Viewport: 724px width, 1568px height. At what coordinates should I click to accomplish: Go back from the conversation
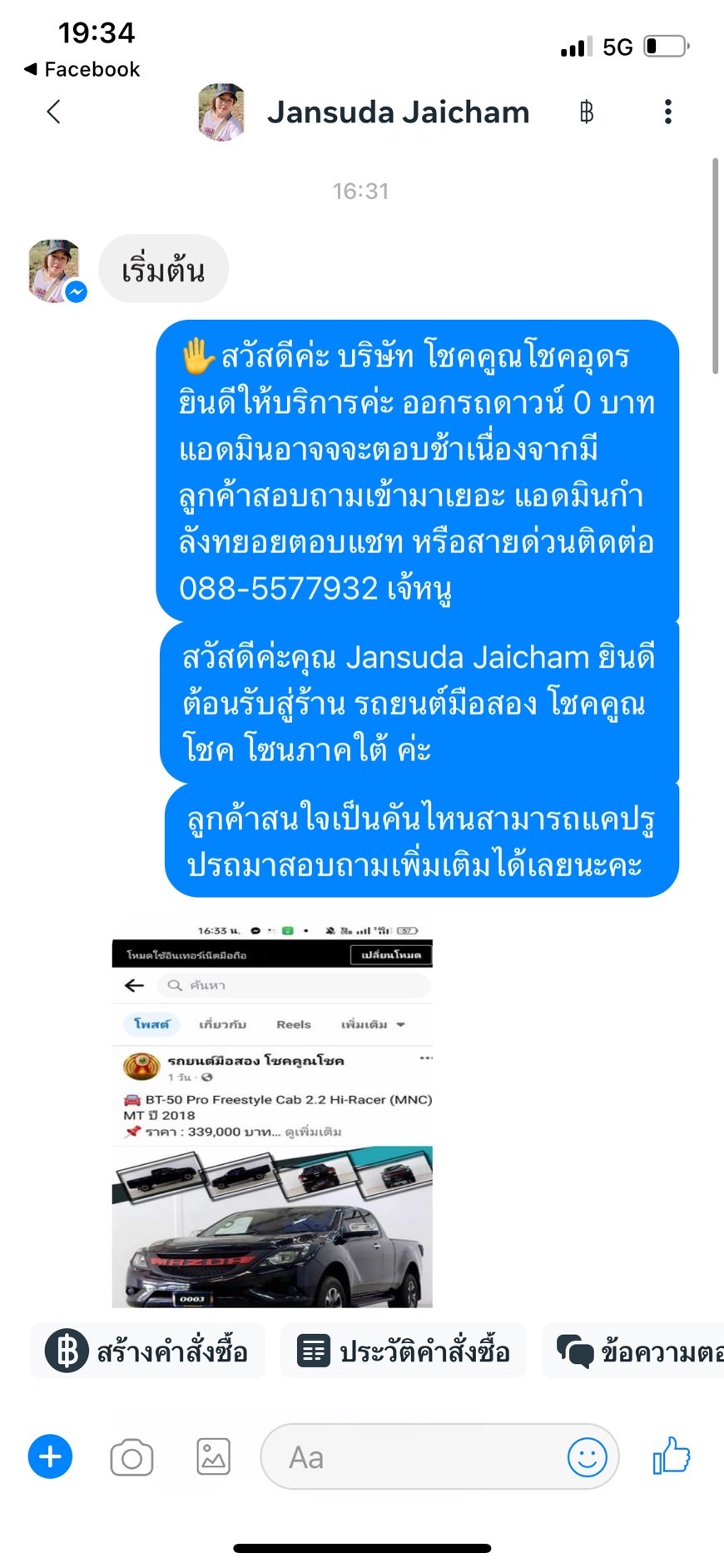point(54,112)
